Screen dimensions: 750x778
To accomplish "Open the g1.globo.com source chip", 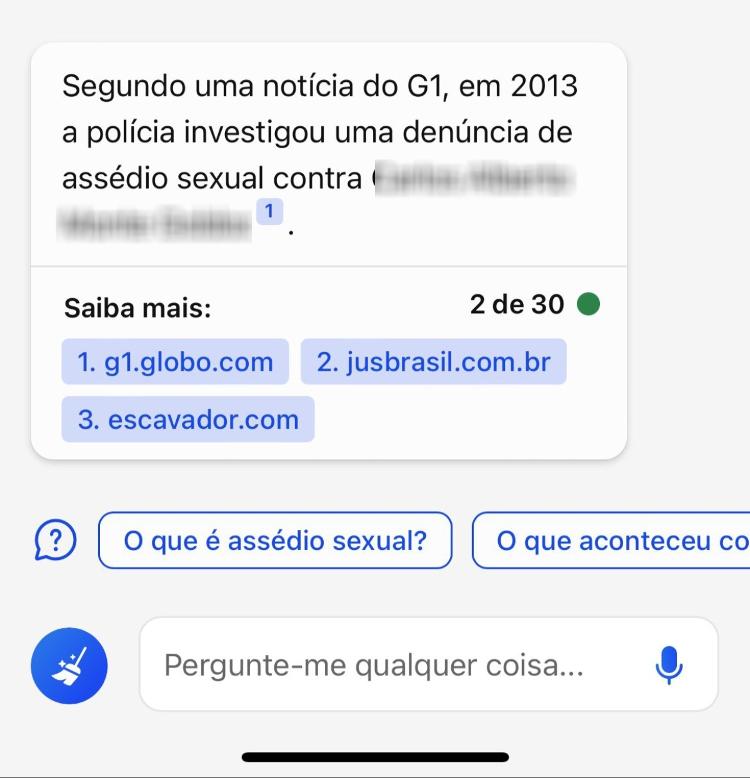I will [x=173, y=362].
